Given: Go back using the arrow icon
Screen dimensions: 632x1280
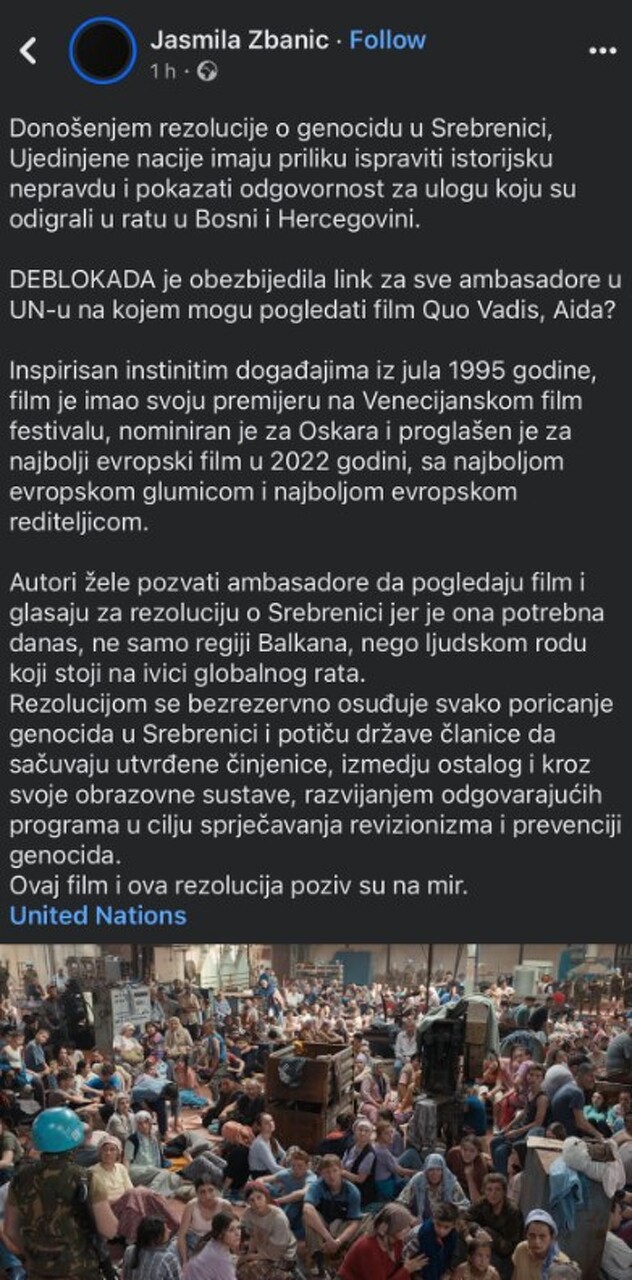Looking at the screenshot, I should point(28,51).
